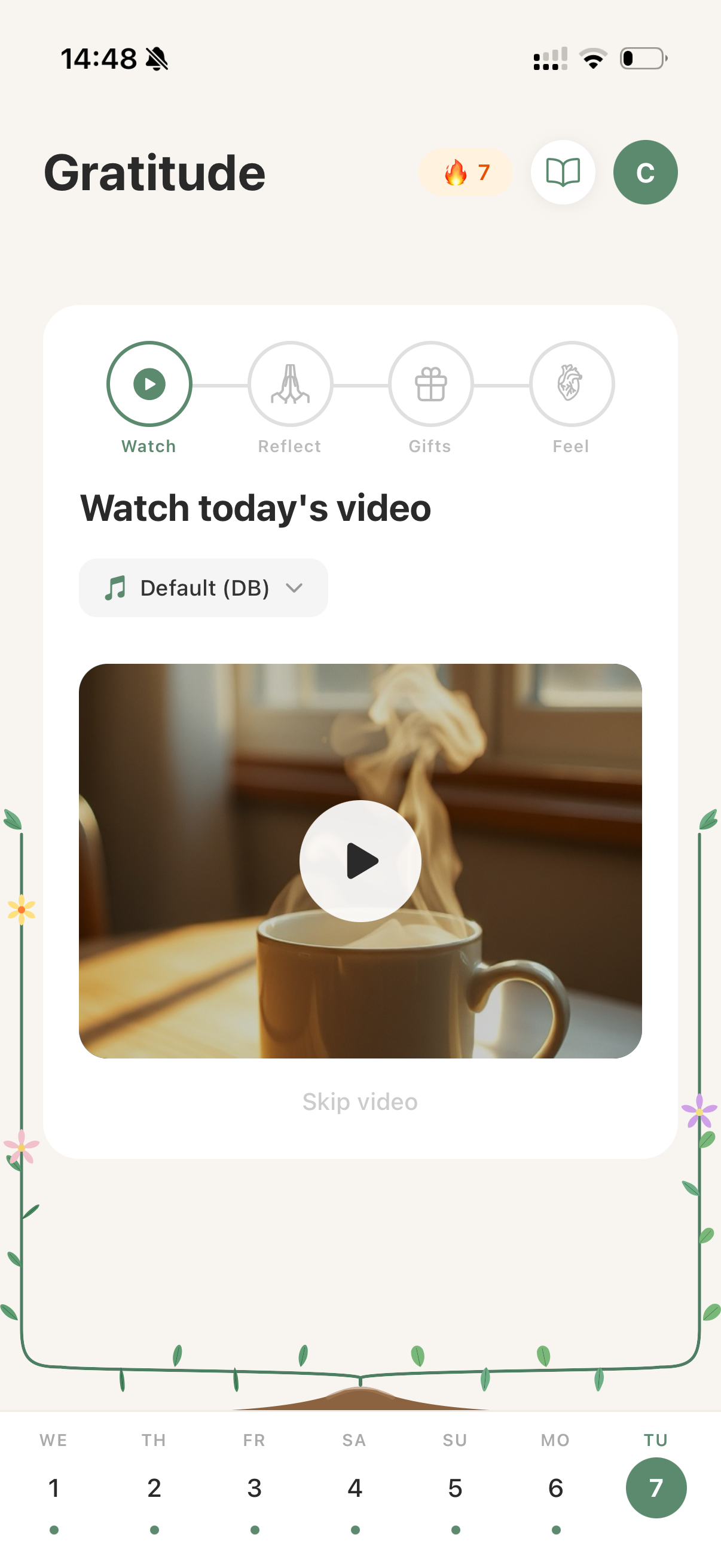Expand the Default (DB) music selector
This screenshot has height=1568, width=721.
coord(203,587)
